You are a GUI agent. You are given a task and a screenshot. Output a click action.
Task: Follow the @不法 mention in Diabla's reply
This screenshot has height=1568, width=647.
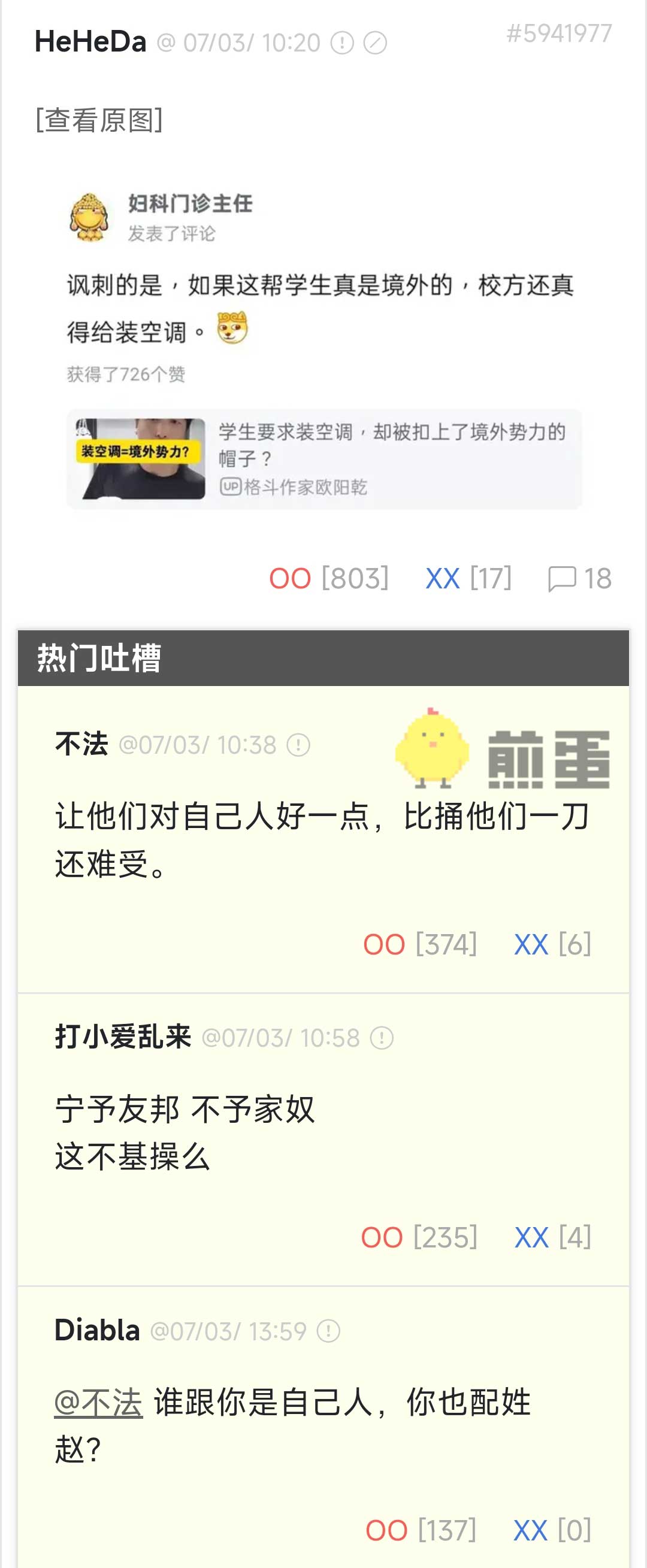pos(99,1403)
